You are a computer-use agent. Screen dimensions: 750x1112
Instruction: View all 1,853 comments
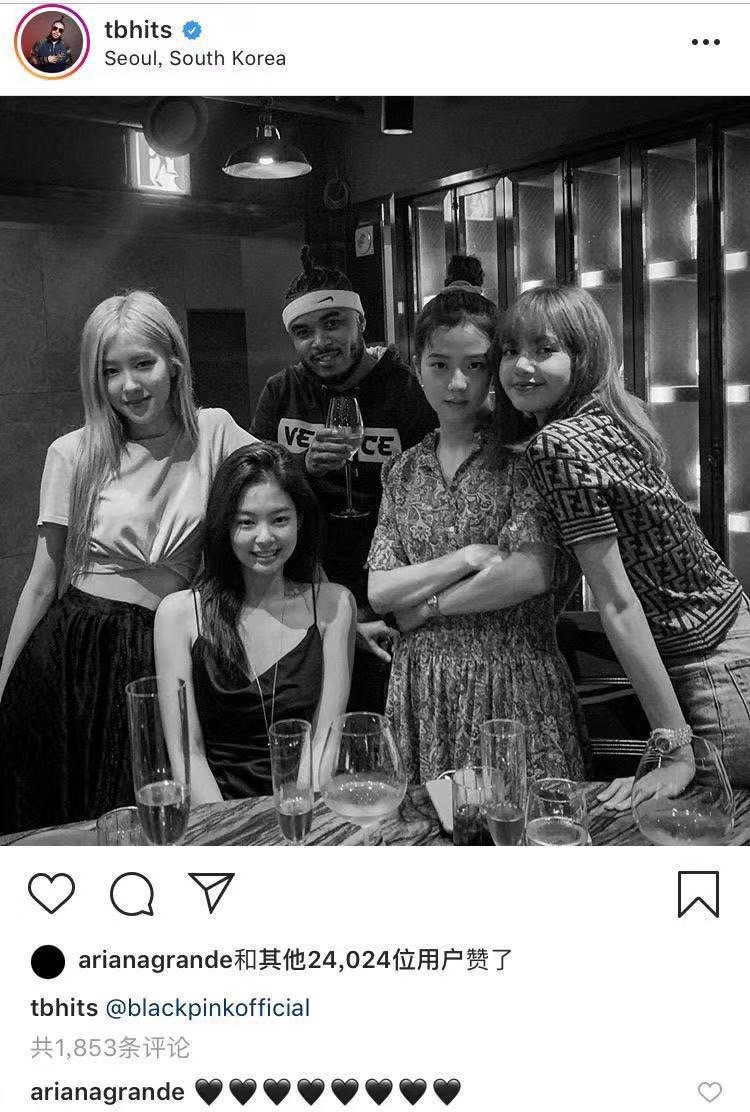110,1048
